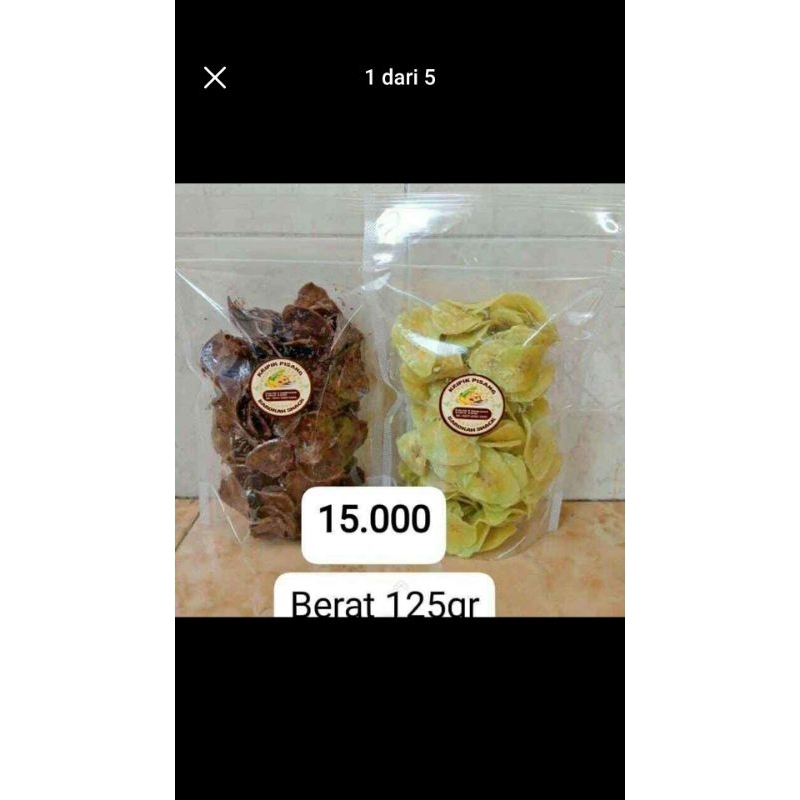Close the image viewer

point(215,78)
